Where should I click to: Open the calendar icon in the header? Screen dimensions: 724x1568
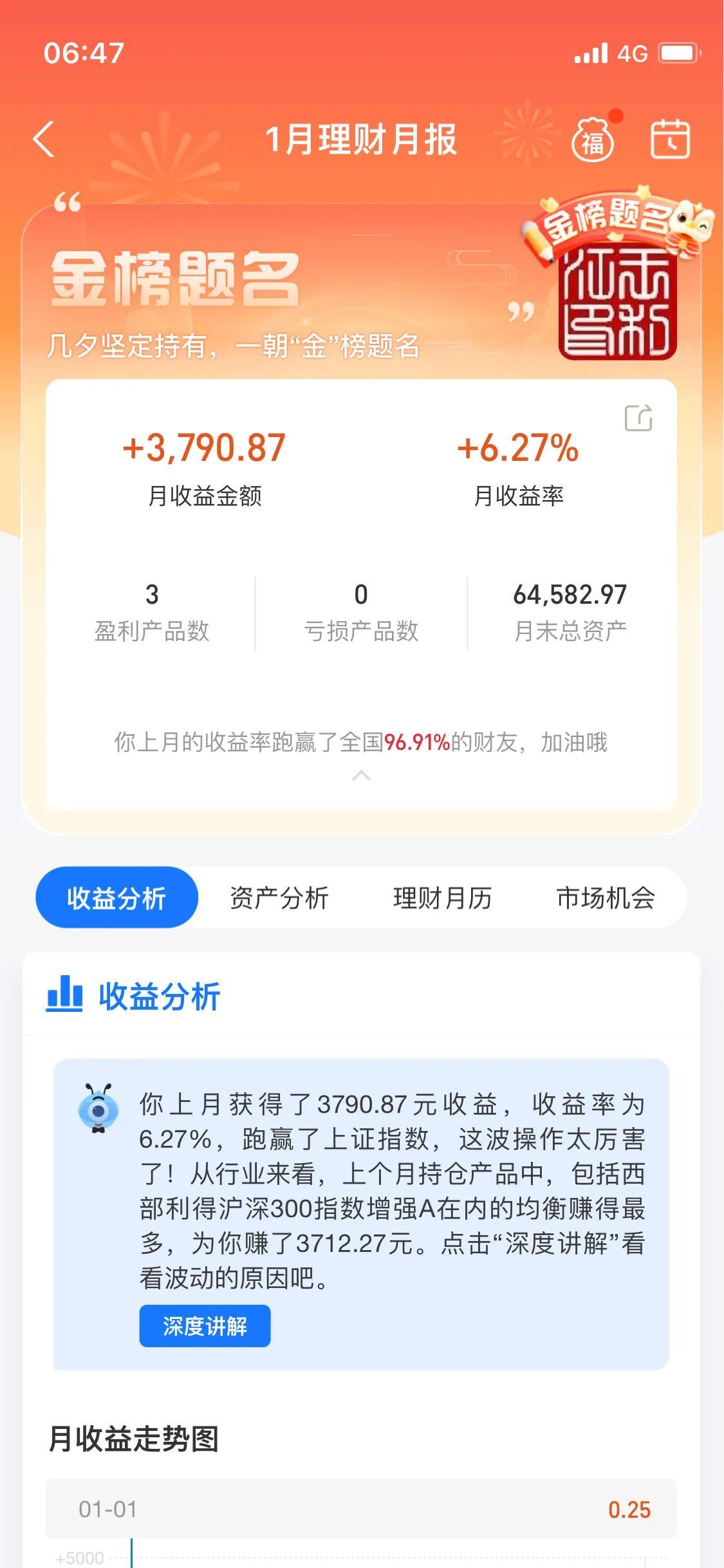tap(670, 139)
